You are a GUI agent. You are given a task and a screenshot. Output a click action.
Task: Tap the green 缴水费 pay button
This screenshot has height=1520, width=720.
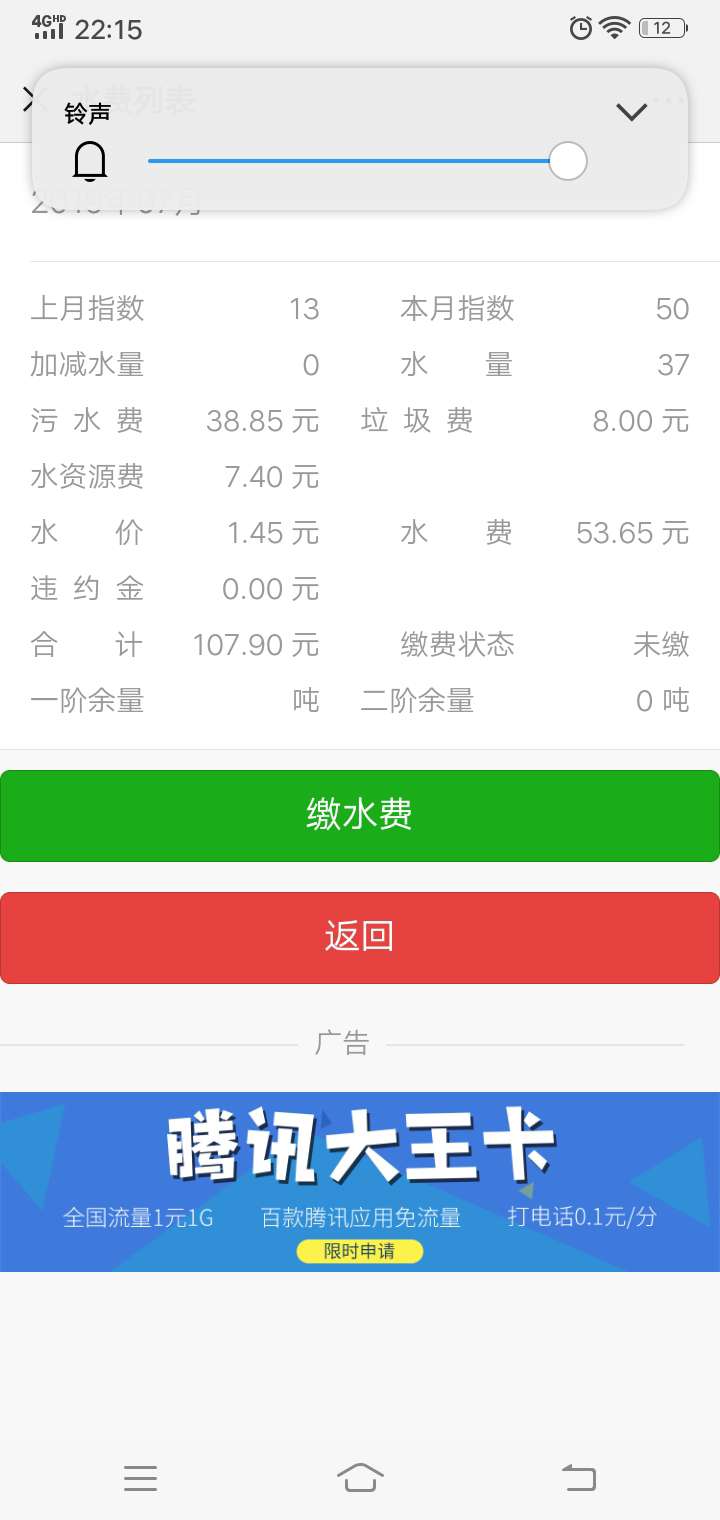[x=360, y=815]
